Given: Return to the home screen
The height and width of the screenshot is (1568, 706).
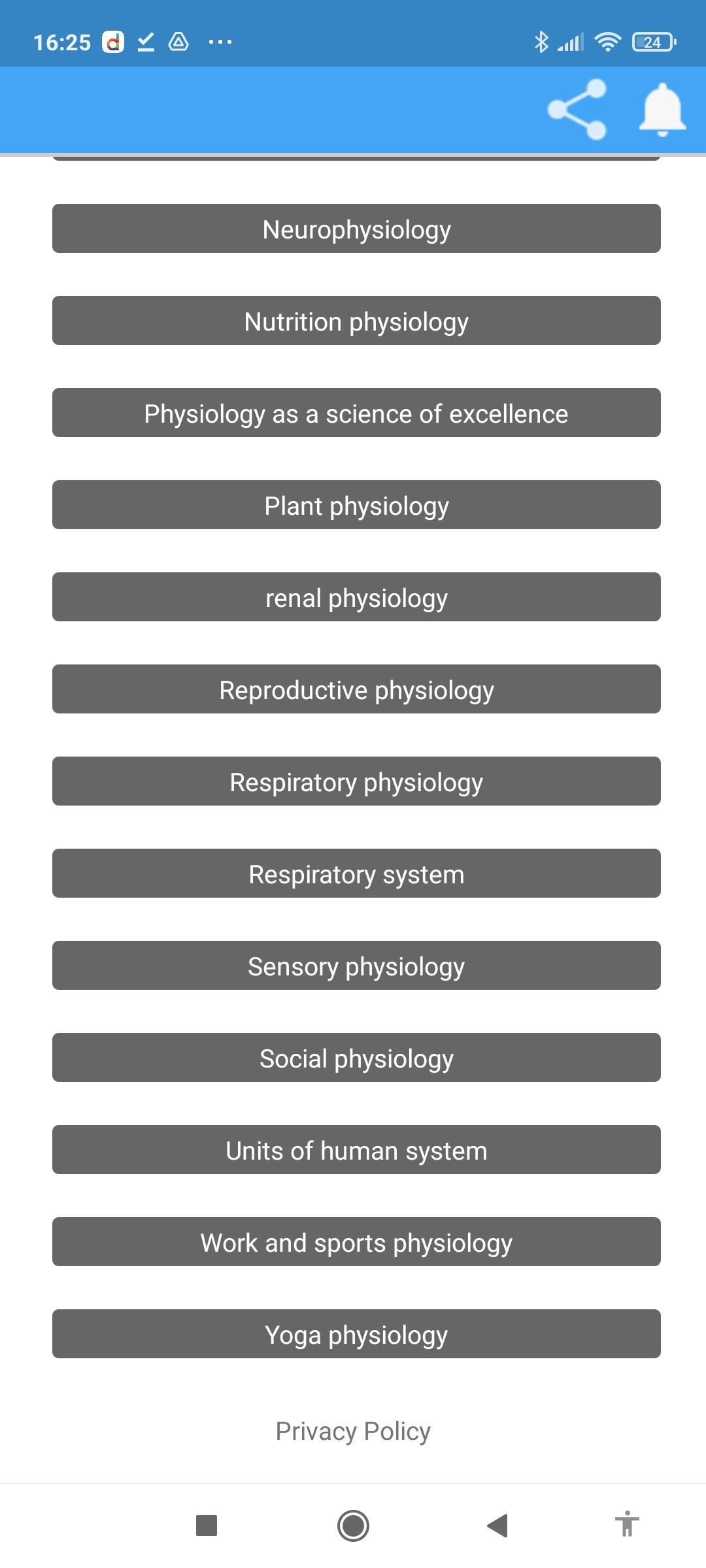Looking at the screenshot, I should tap(353, 1526).
